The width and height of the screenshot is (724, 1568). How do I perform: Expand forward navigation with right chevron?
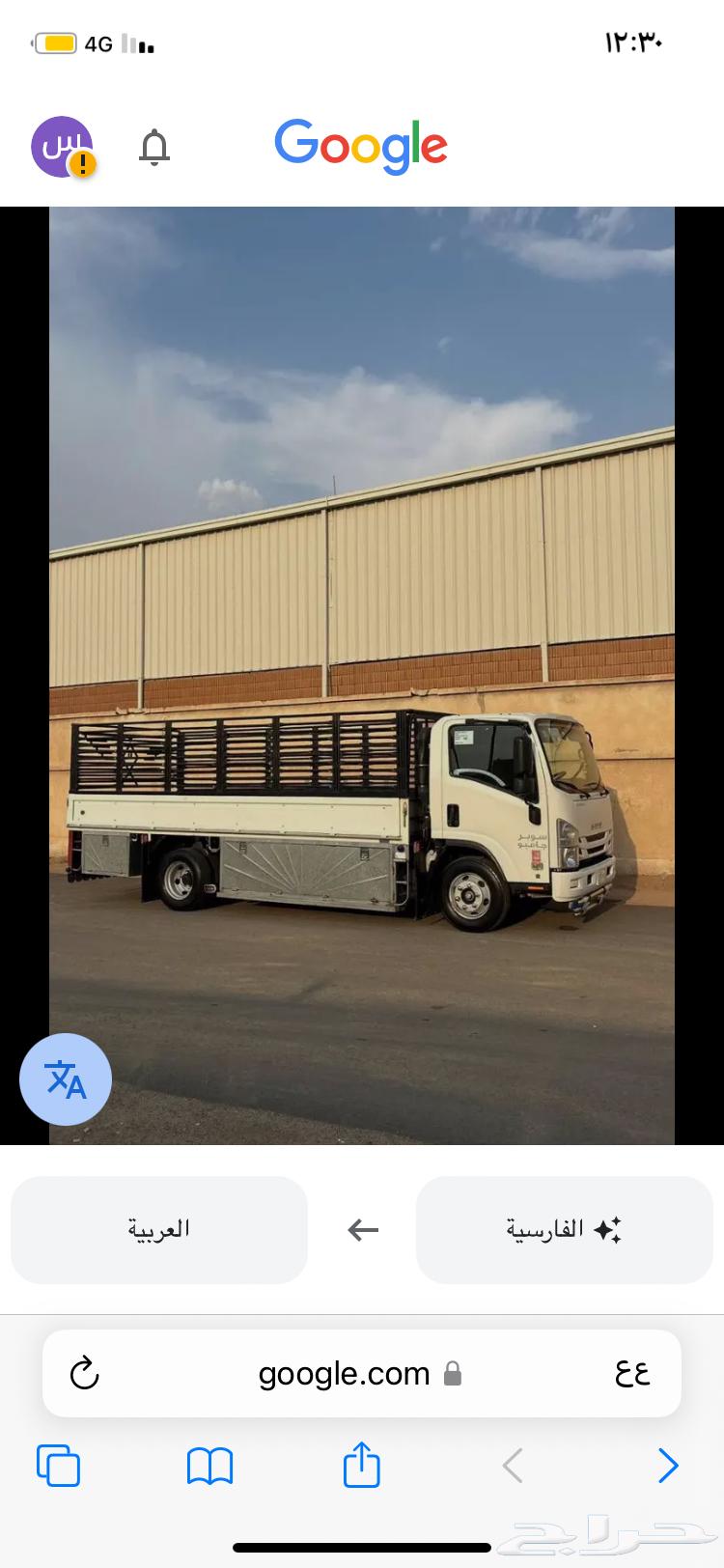(668, 1465)
